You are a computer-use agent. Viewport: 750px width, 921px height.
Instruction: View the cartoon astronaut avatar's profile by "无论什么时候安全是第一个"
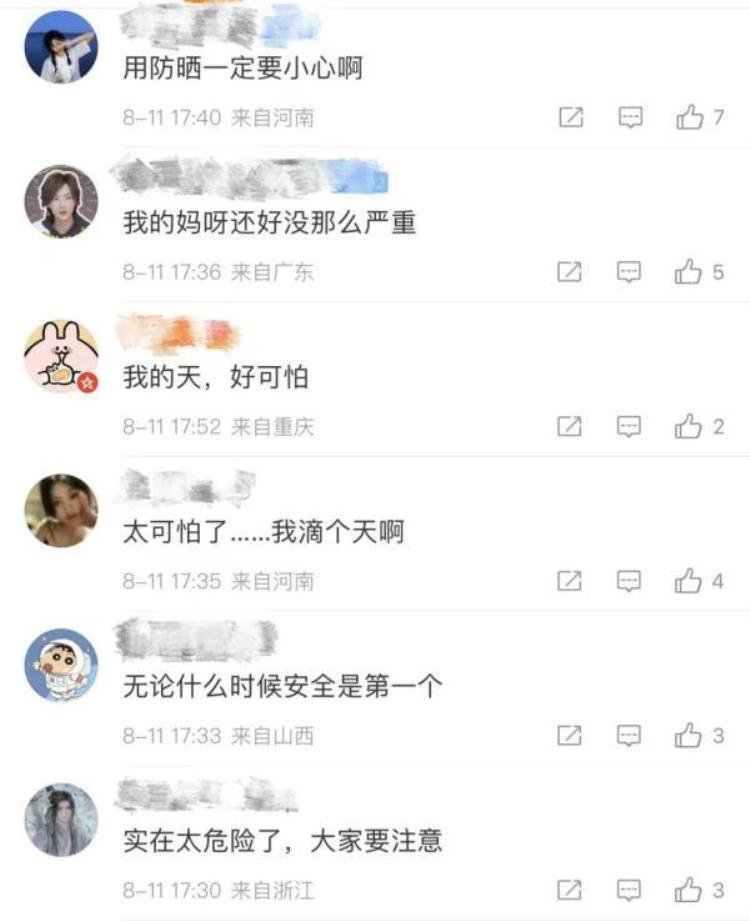click(x=61, y=666)
